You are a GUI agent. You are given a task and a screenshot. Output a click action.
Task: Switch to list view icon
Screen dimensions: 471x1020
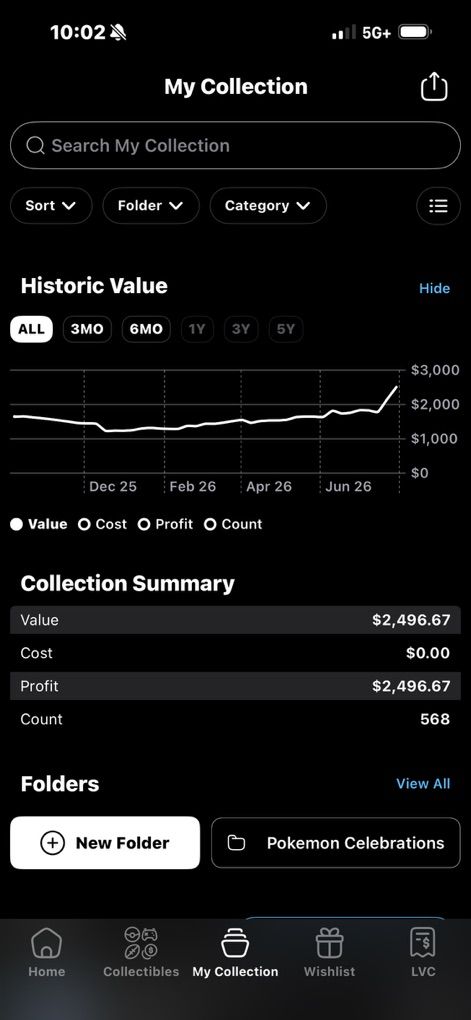(438, 206)
